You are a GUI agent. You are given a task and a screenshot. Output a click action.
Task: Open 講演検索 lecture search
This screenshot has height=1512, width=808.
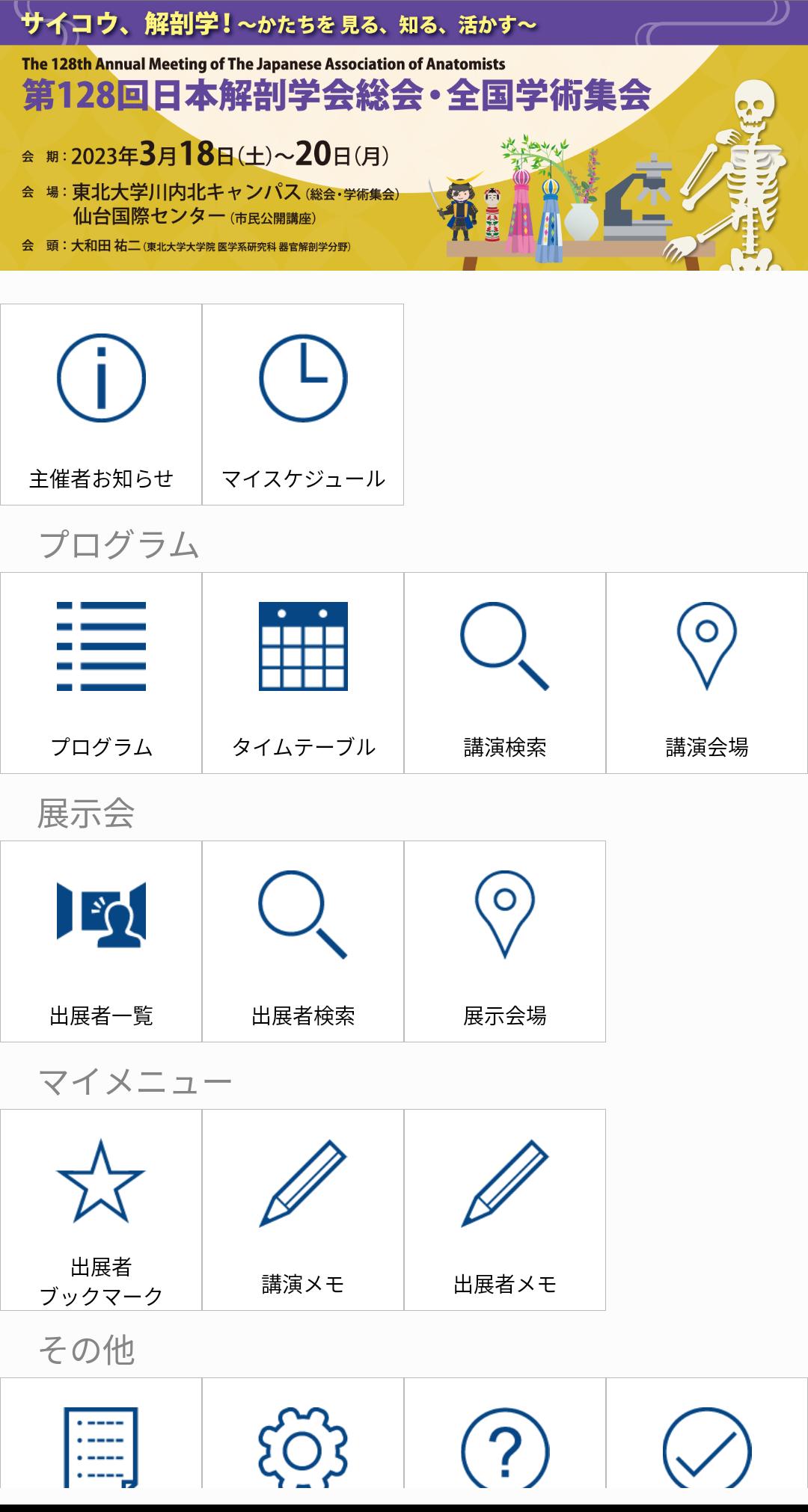pos(505,672)
